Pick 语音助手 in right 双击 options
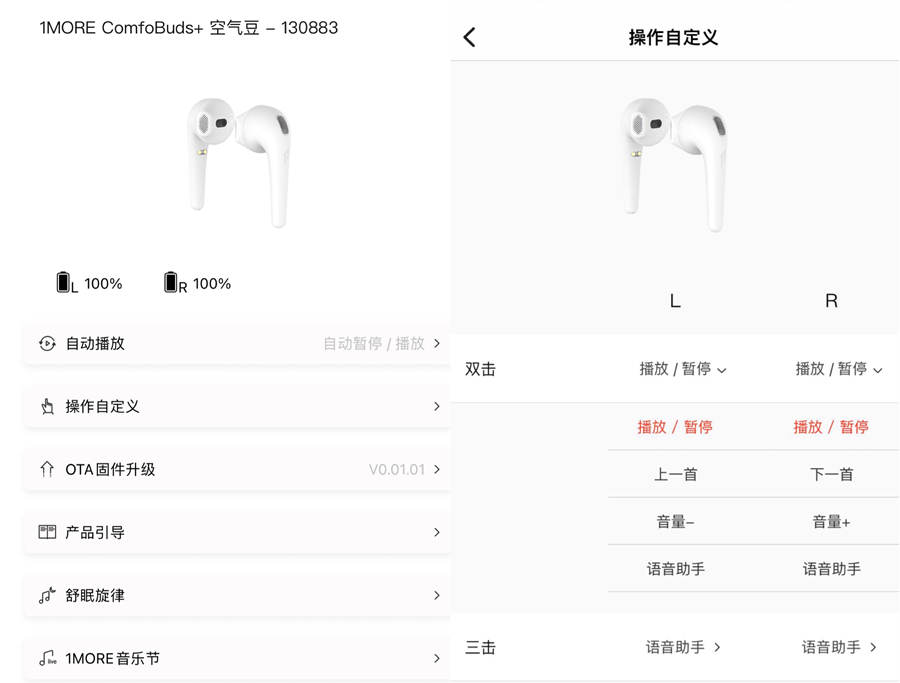 tap(831, 569)
